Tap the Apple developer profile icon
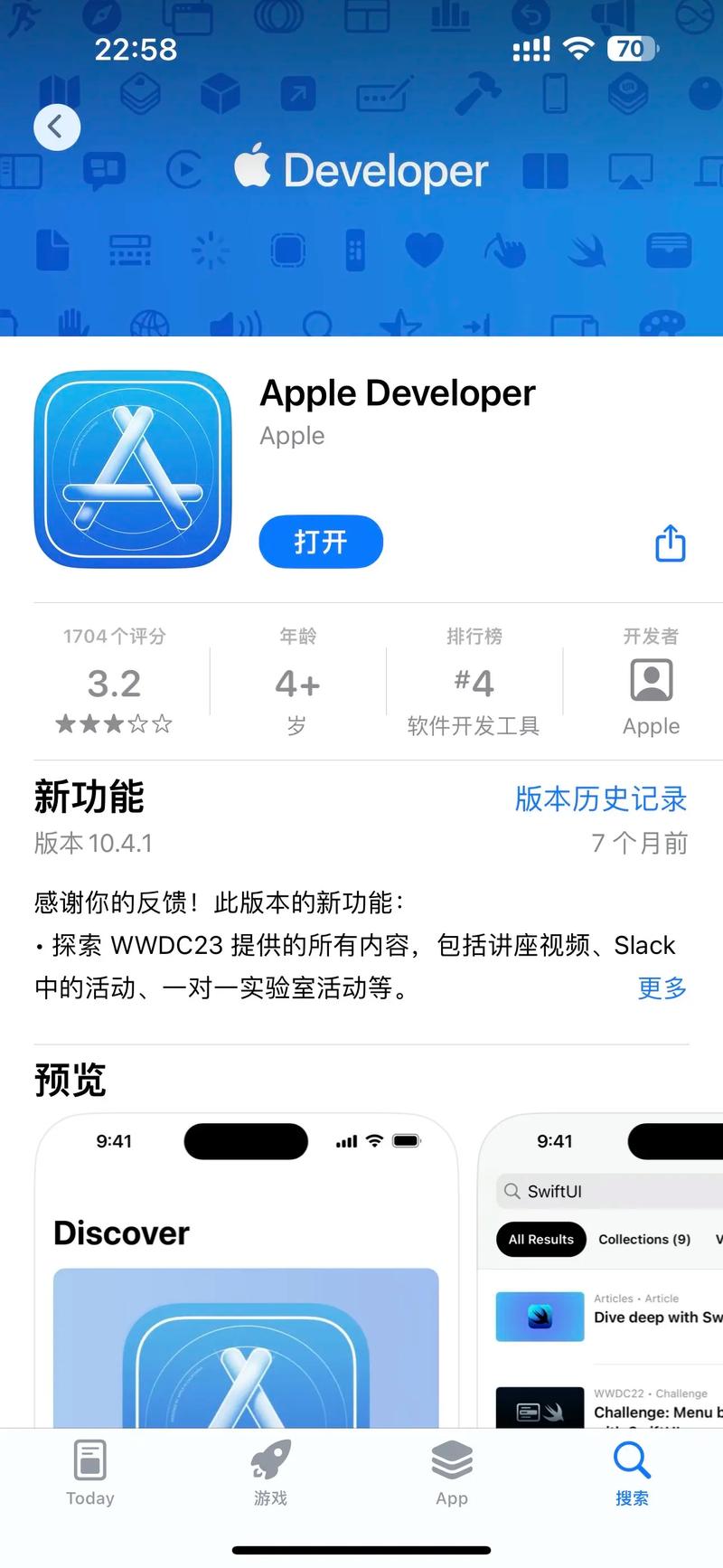 point(651,681)
